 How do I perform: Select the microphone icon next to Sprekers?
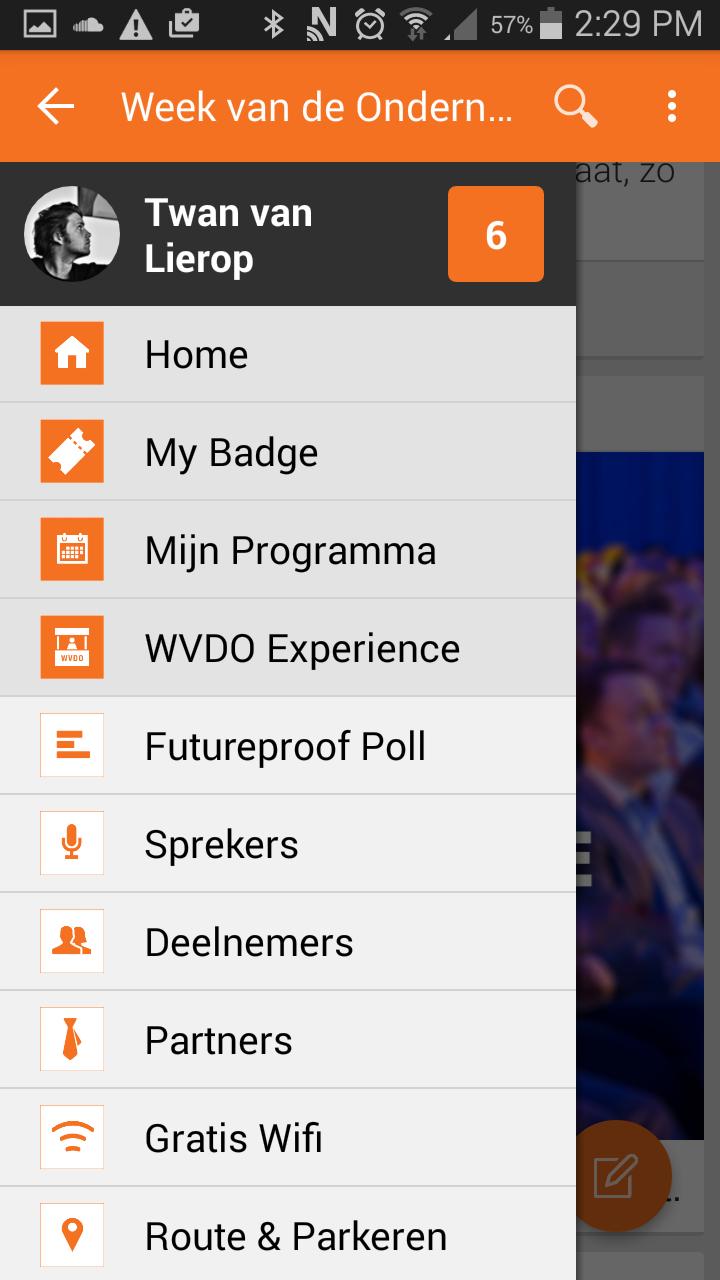[71, 843]
